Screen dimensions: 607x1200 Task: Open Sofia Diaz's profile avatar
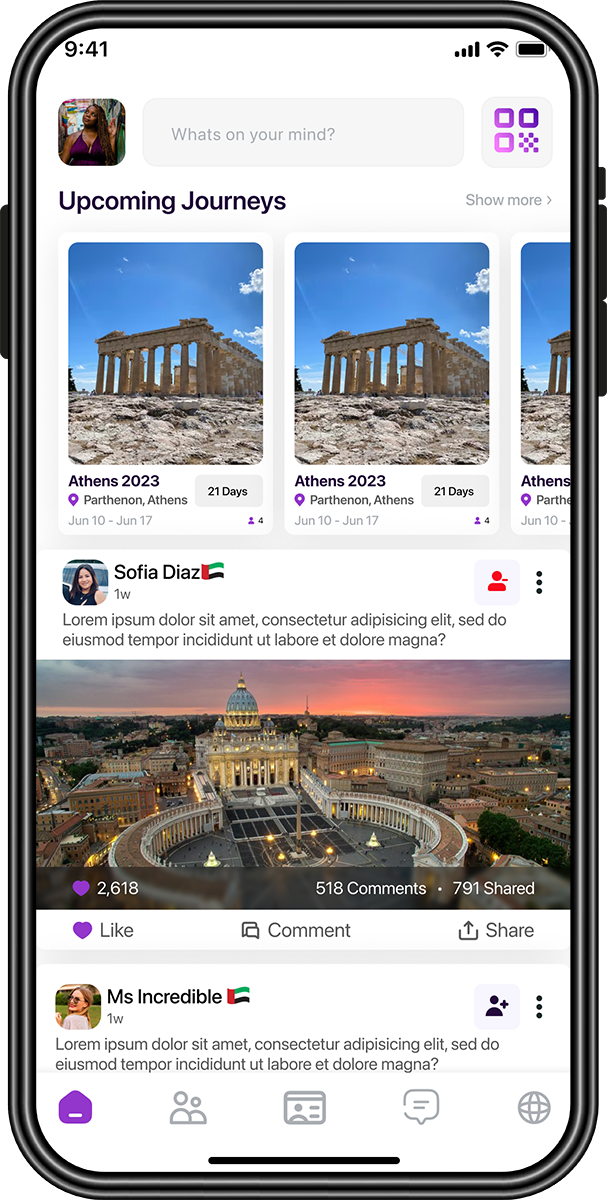[x=85, y=582]
